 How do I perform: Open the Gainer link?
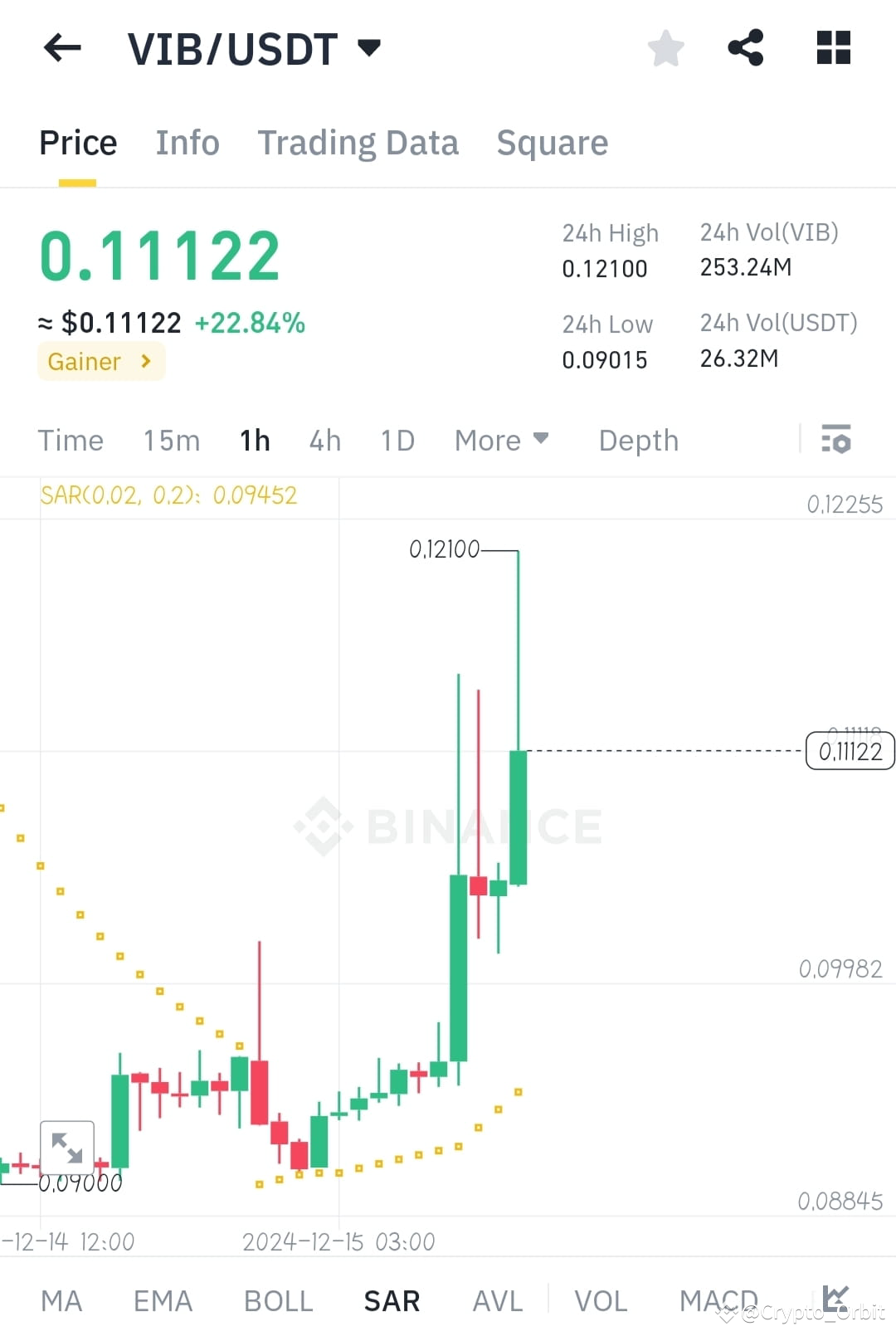click(100, 361)
